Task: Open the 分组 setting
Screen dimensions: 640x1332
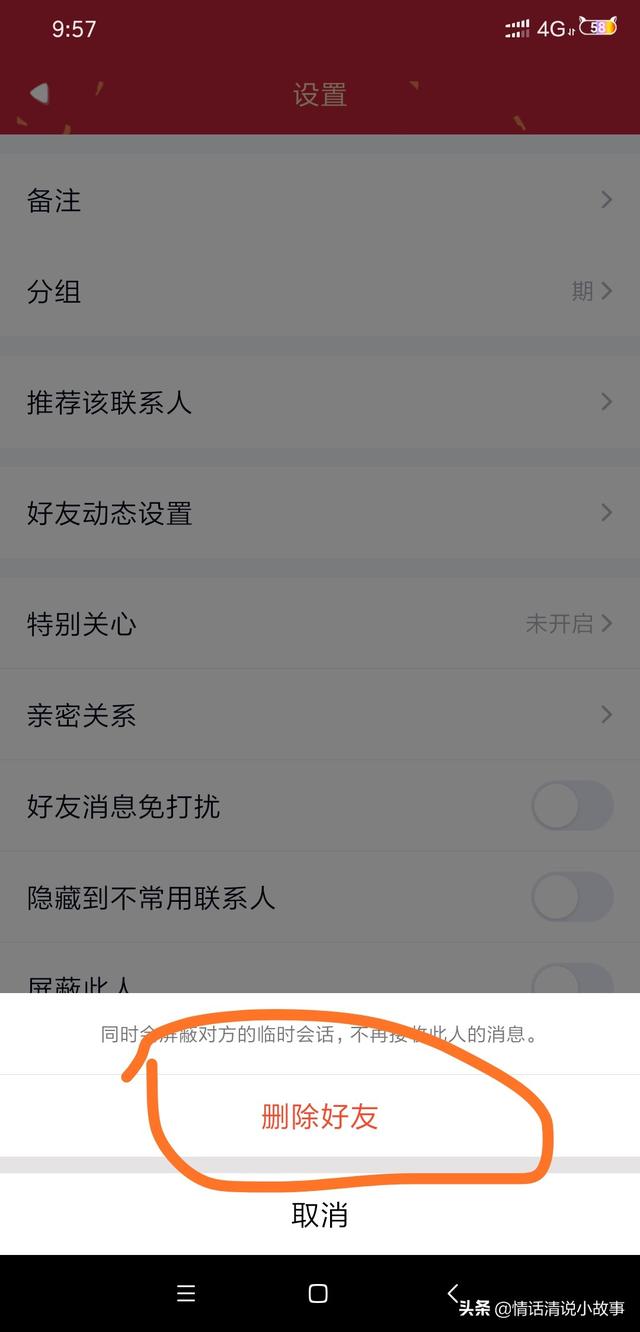Action: pos(320,291)
